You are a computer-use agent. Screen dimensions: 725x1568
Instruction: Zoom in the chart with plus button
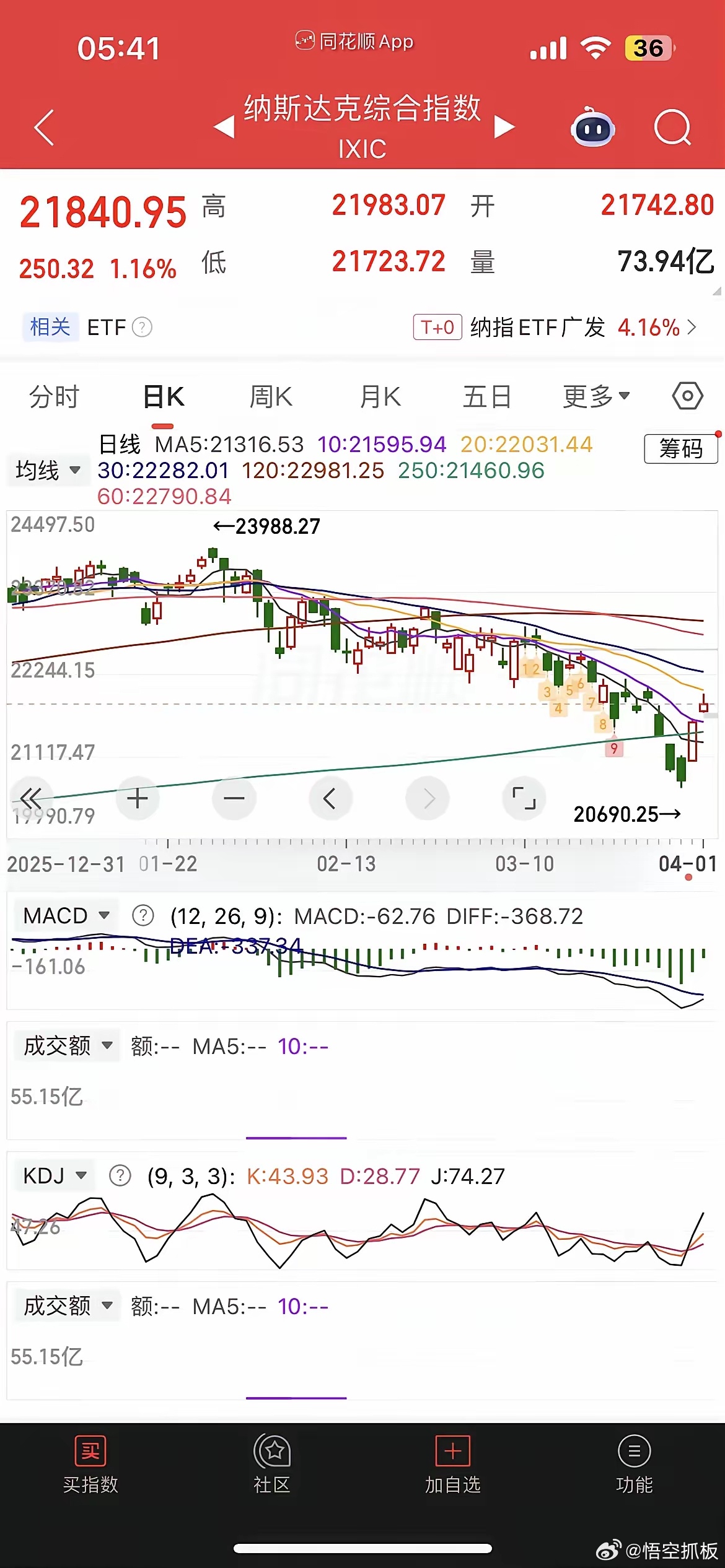point(138,798)
